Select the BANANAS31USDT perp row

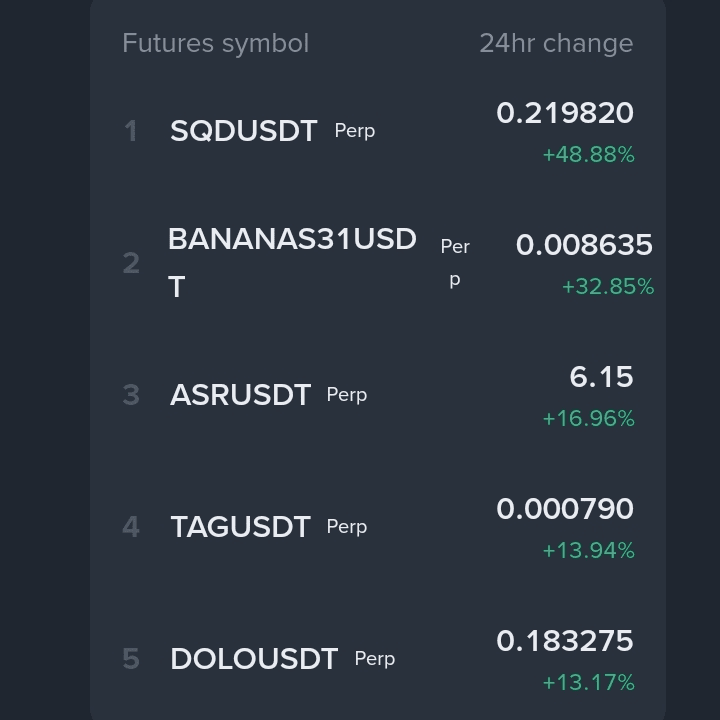coord(292,262)
